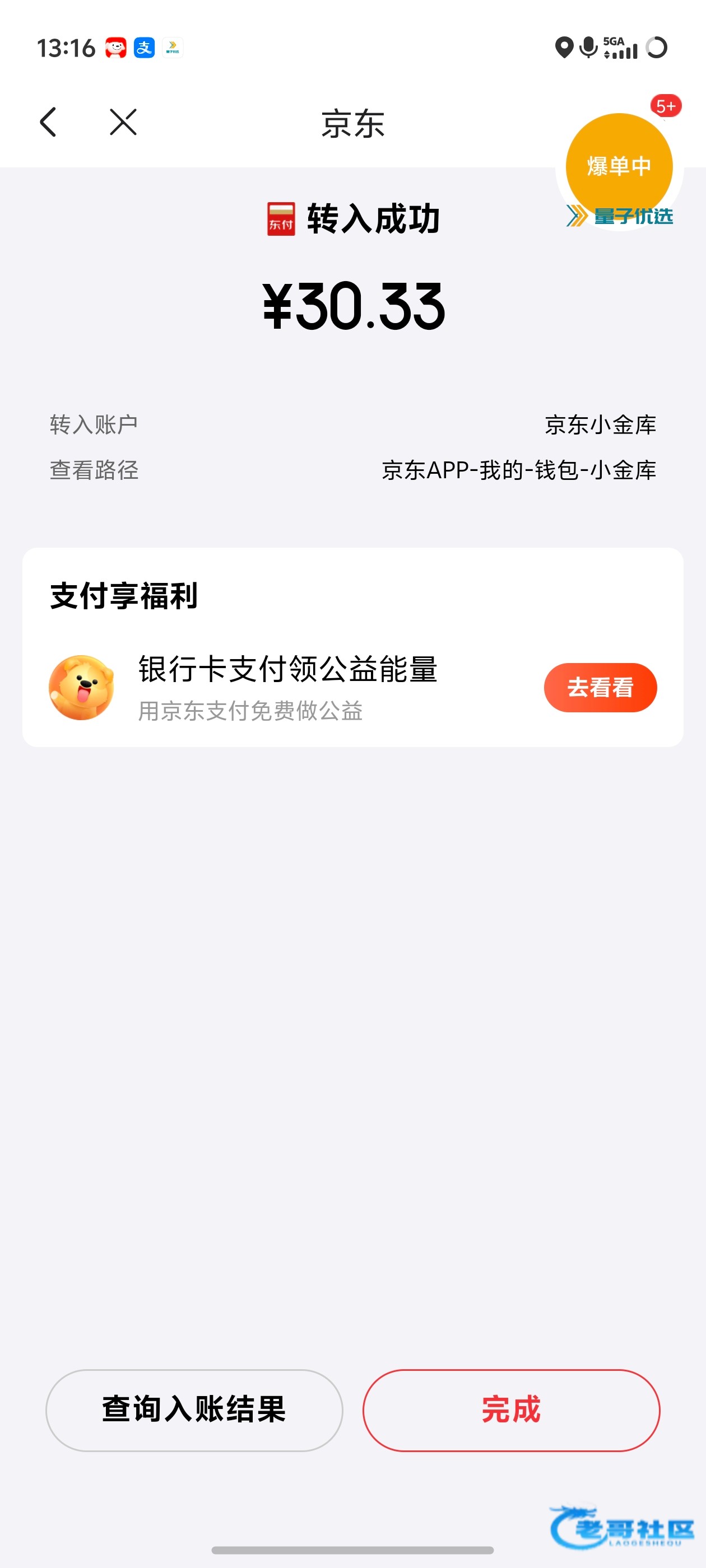Check deposit result via 查询入账结果
The height and width of the screenshot is (1568, 706).
(194, 1410)
